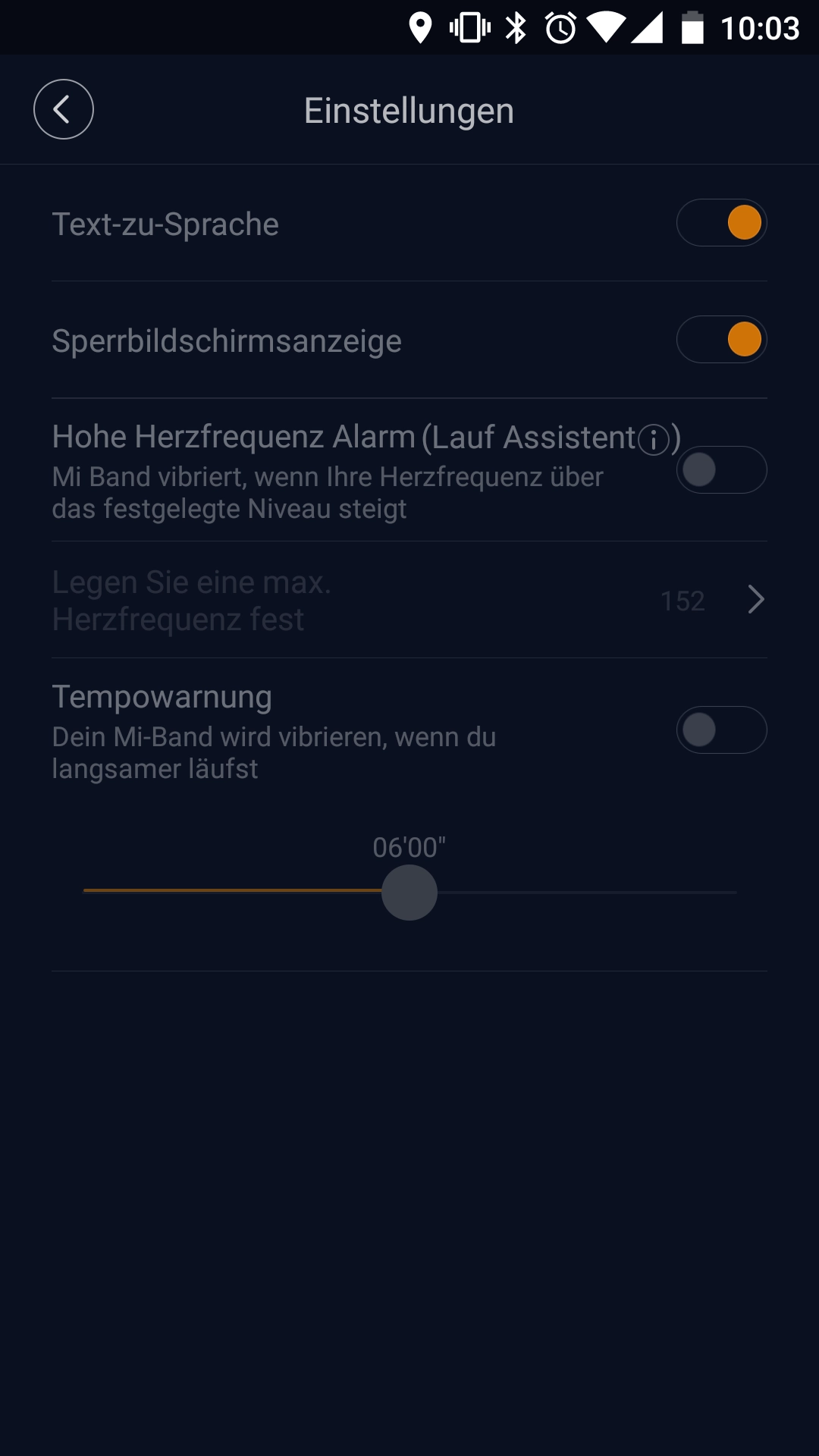Turn off Sperrbildschirmsanzeige
The height and width of the screenshot is (1456, 819).
tap(721, 340)
